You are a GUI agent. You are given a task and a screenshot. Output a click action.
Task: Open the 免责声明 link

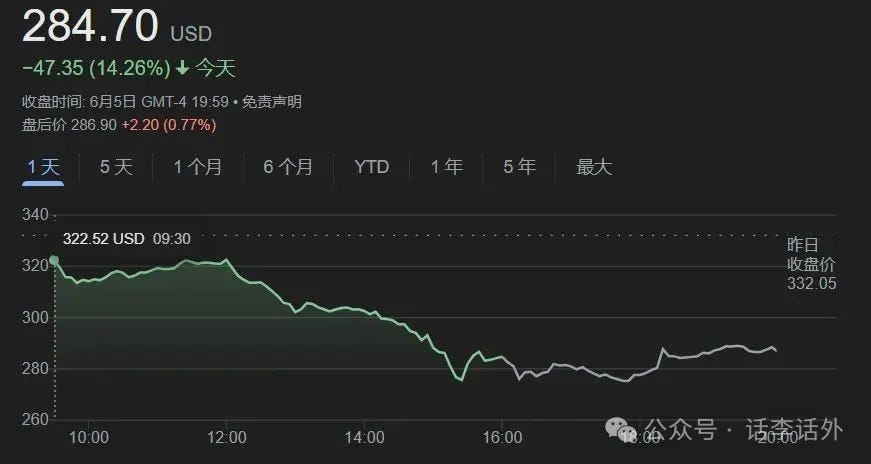271,102
